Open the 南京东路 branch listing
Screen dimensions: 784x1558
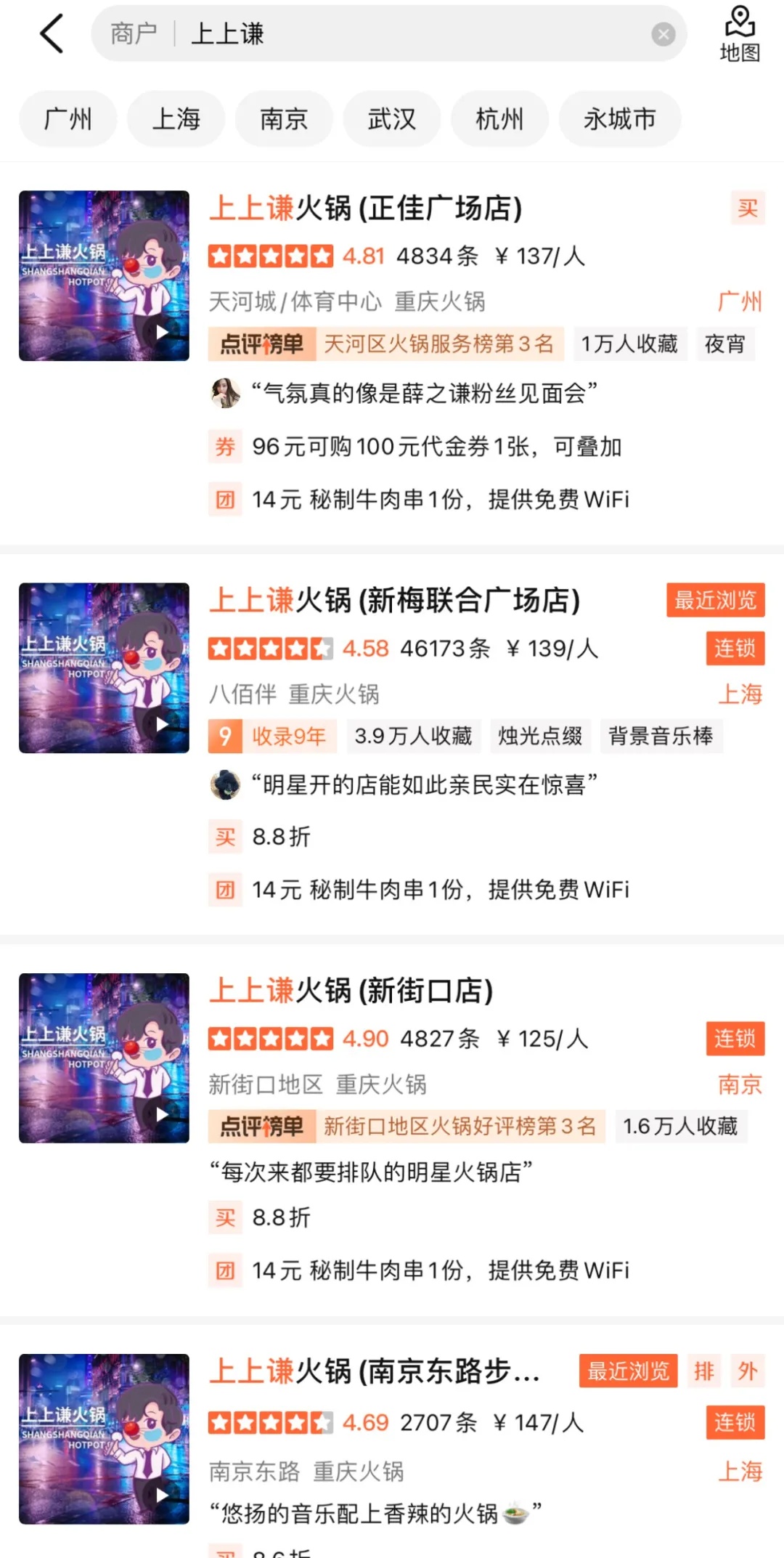[374, 1371]
